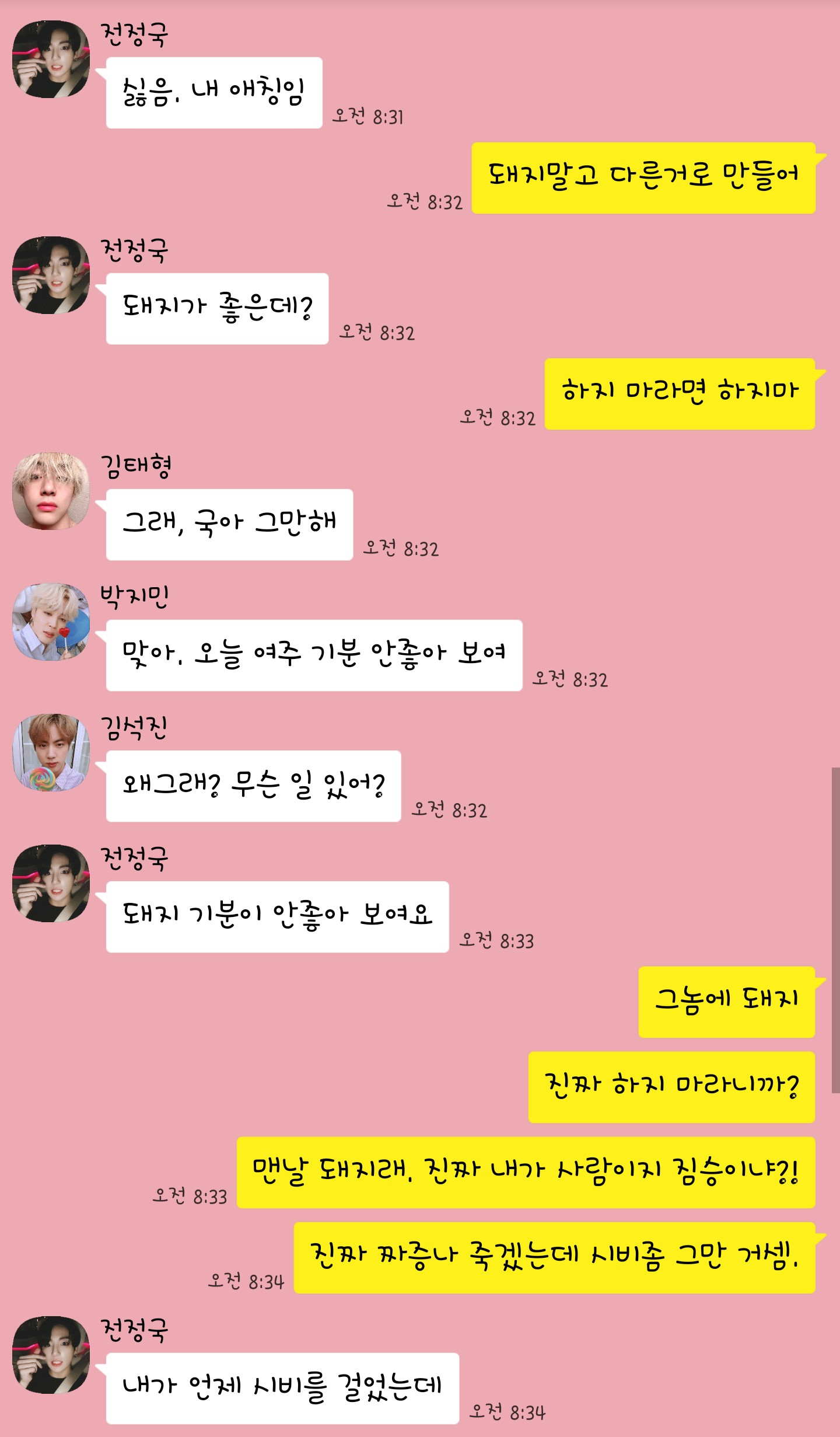The height and width of the screenshot is (1437, 840).
Task: Tap 전정국's avatar beside '내가 언제 시비를 걸었는데'
Action: (51, 1355)
